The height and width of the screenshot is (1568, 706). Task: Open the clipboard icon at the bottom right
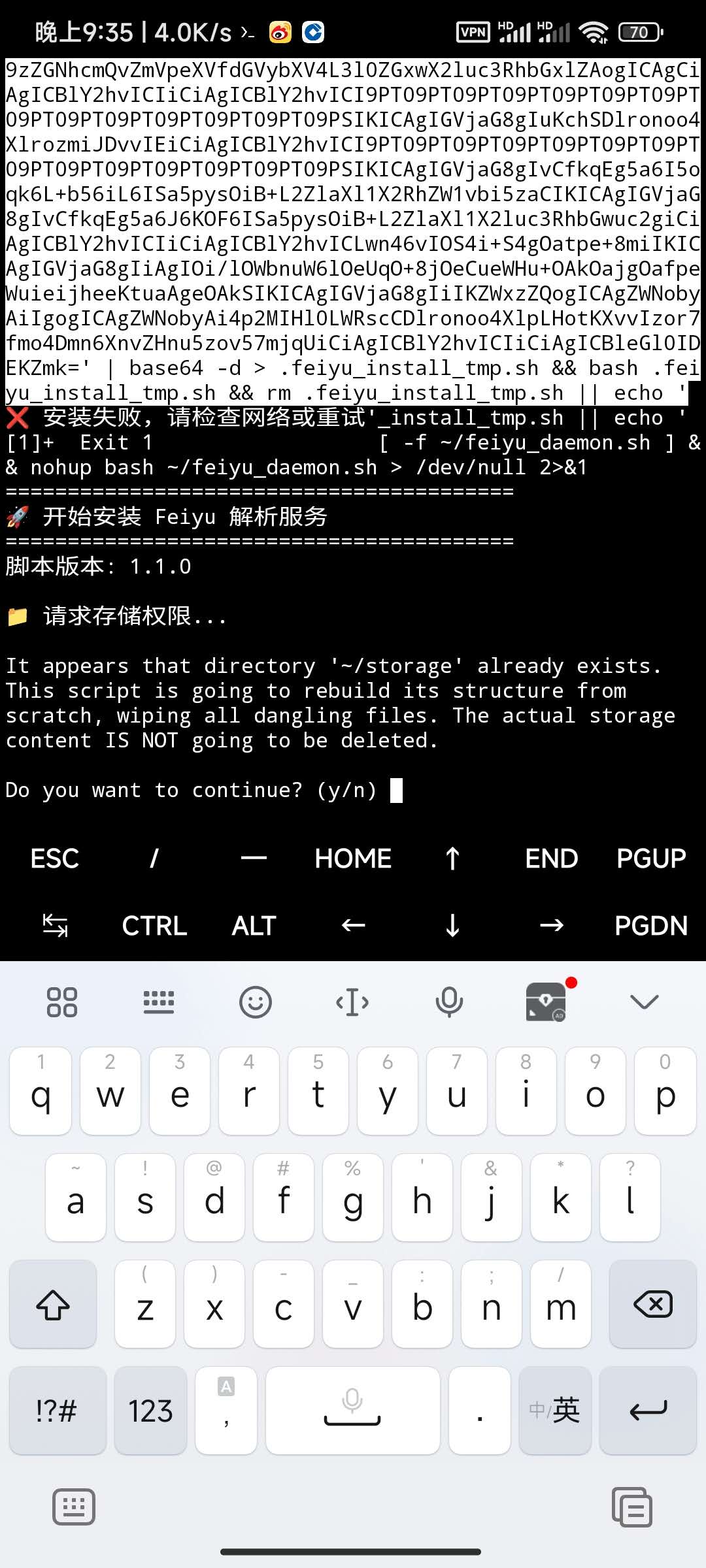pos(631,1507)
